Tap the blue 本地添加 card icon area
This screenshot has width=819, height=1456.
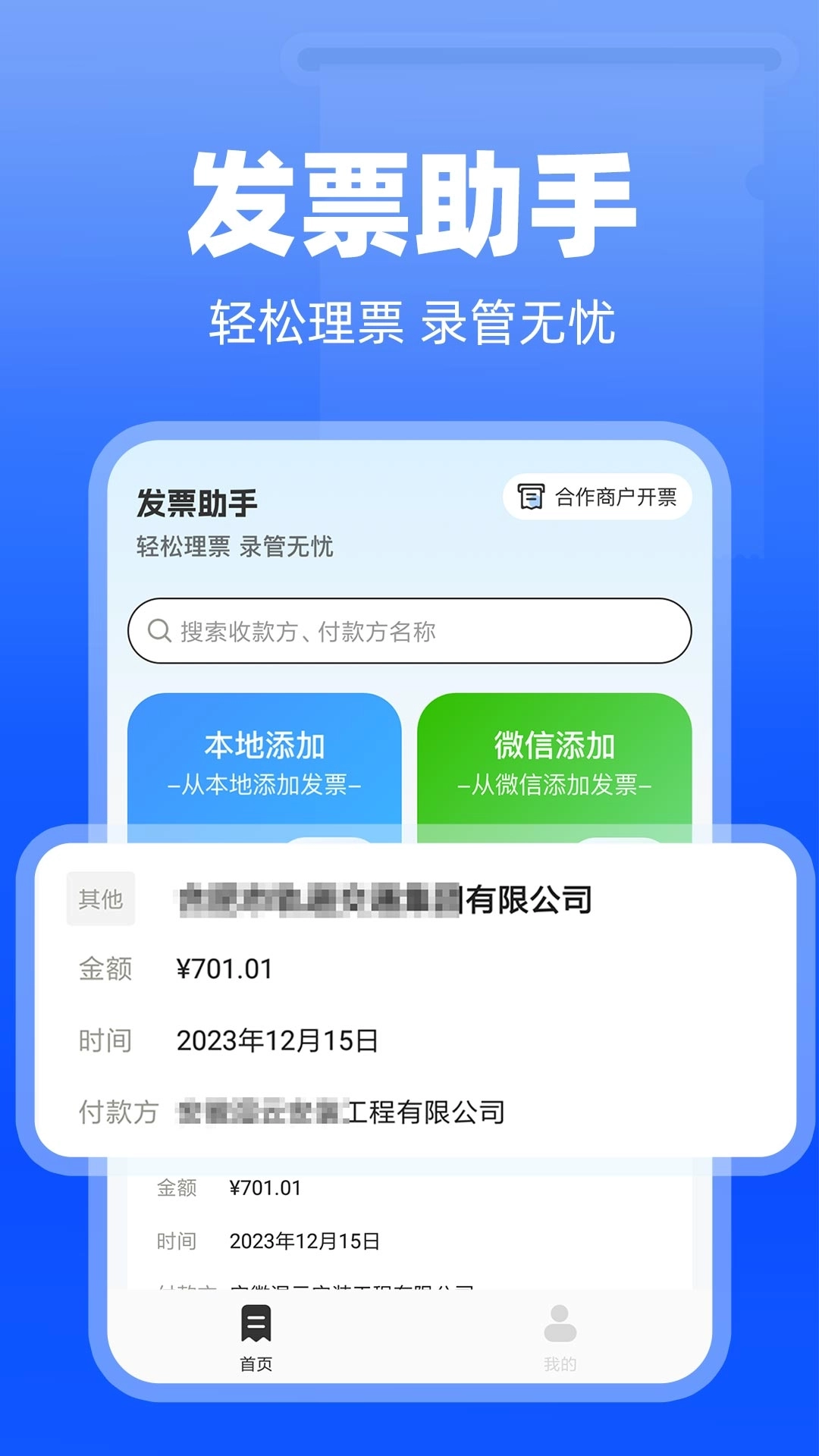pyautogui.click(x=266, y=758)
